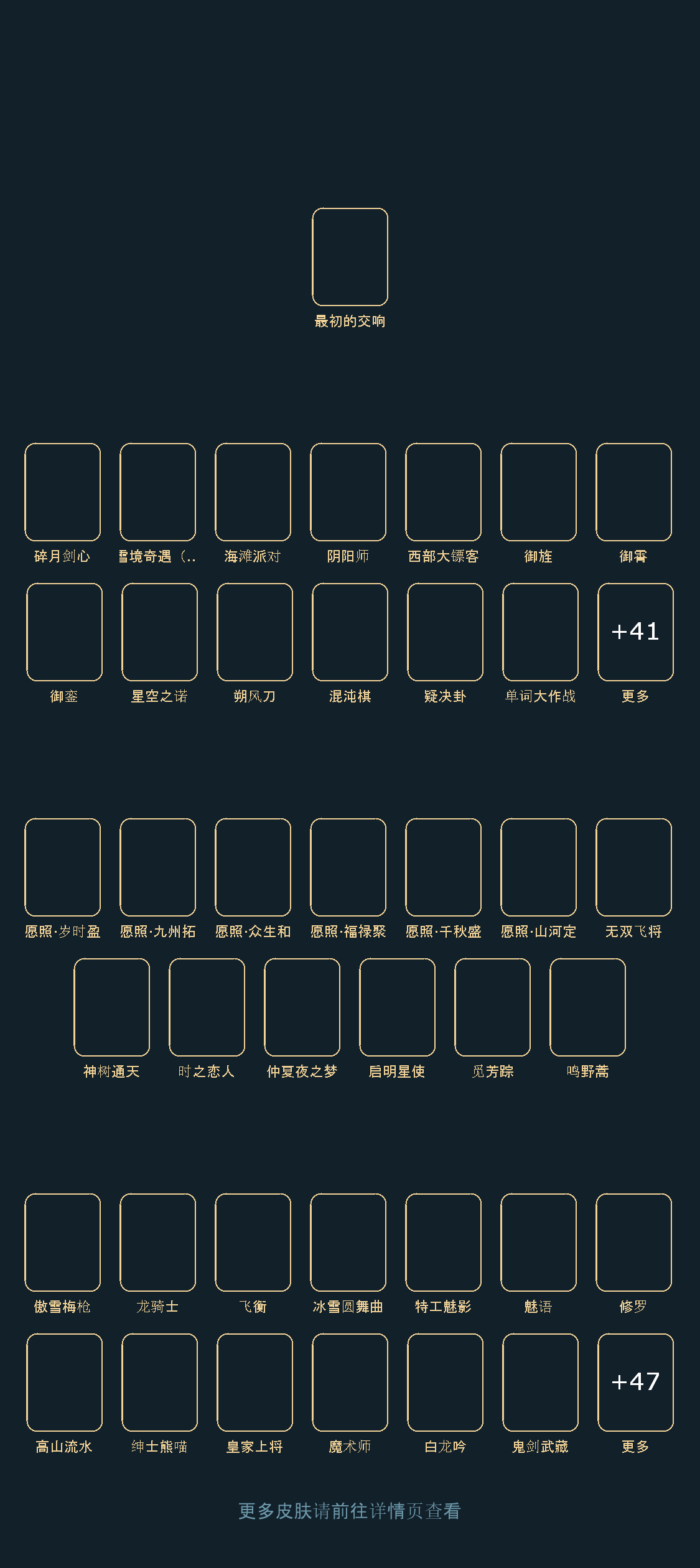The image size is (700, 1568).
Task: Open the 最初的交响 skin tile
Action: click(x=350, y=257)
